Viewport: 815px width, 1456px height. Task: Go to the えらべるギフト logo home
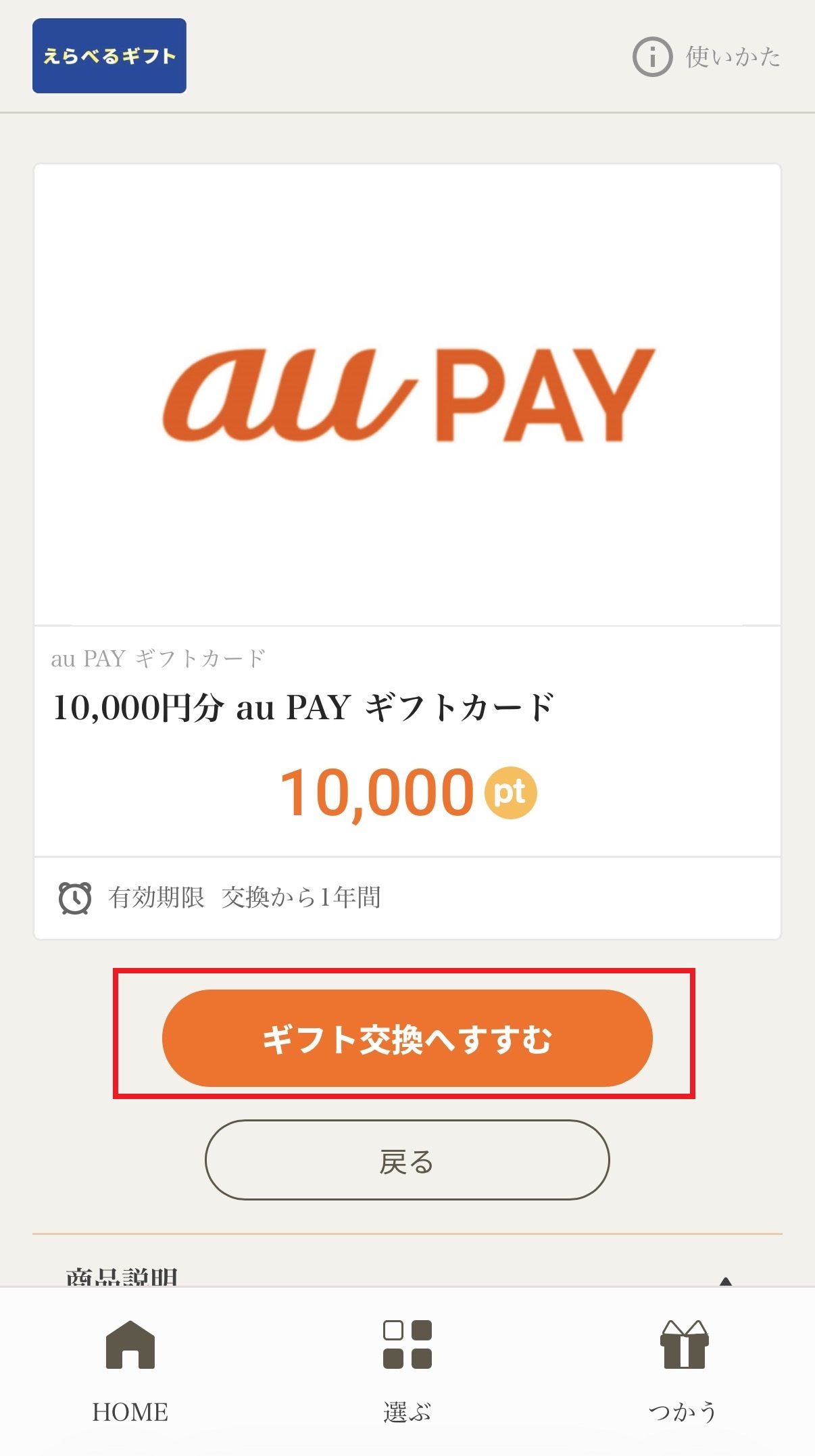[x=109, y=55]
